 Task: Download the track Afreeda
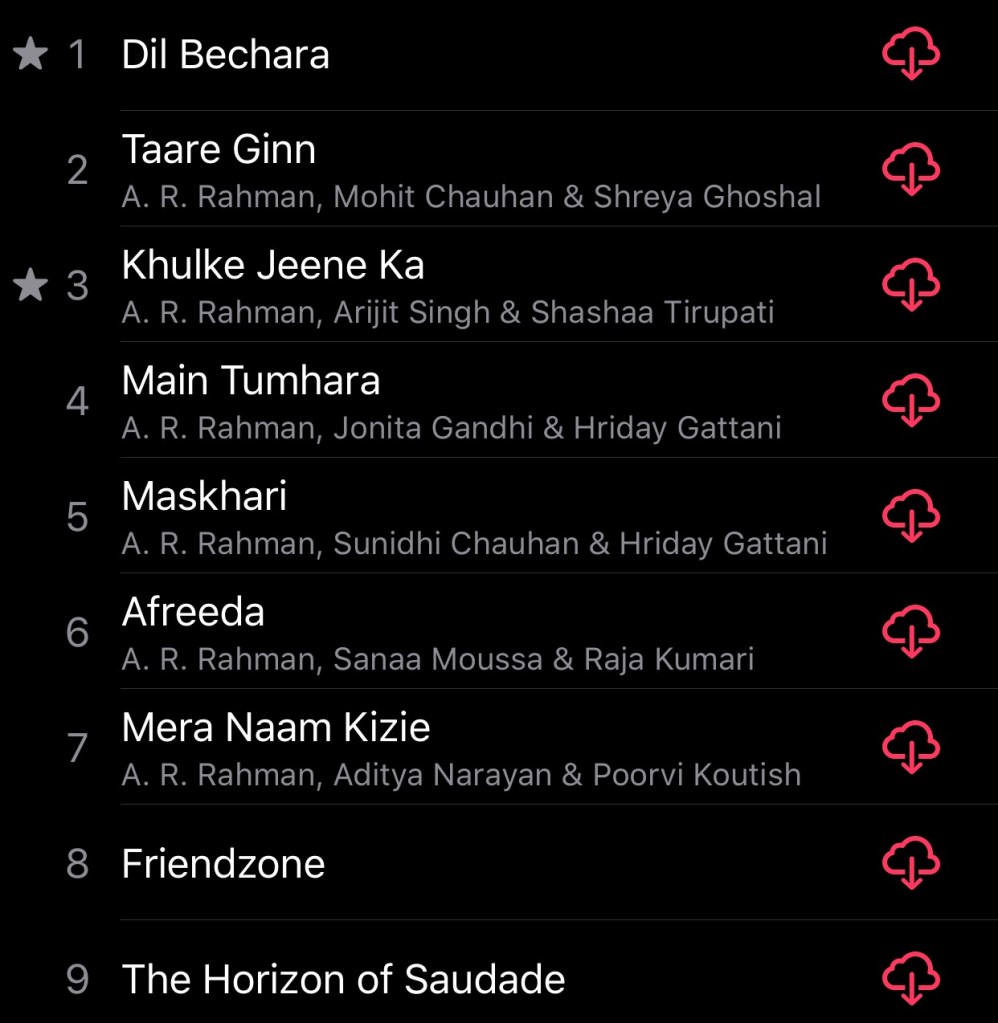pos(910,632)
